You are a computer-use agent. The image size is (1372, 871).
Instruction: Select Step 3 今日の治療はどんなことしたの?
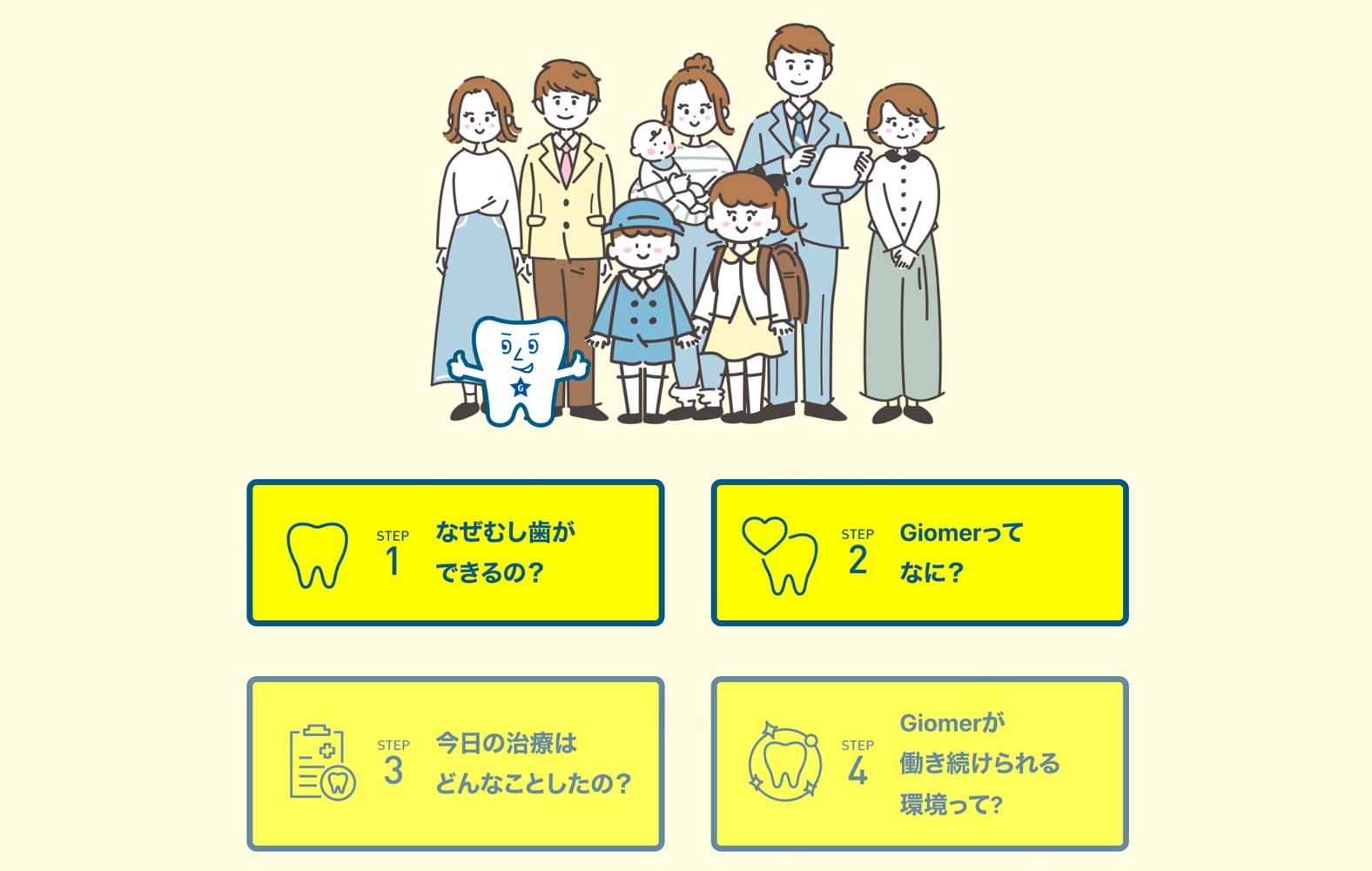click(x=455, y=763)
